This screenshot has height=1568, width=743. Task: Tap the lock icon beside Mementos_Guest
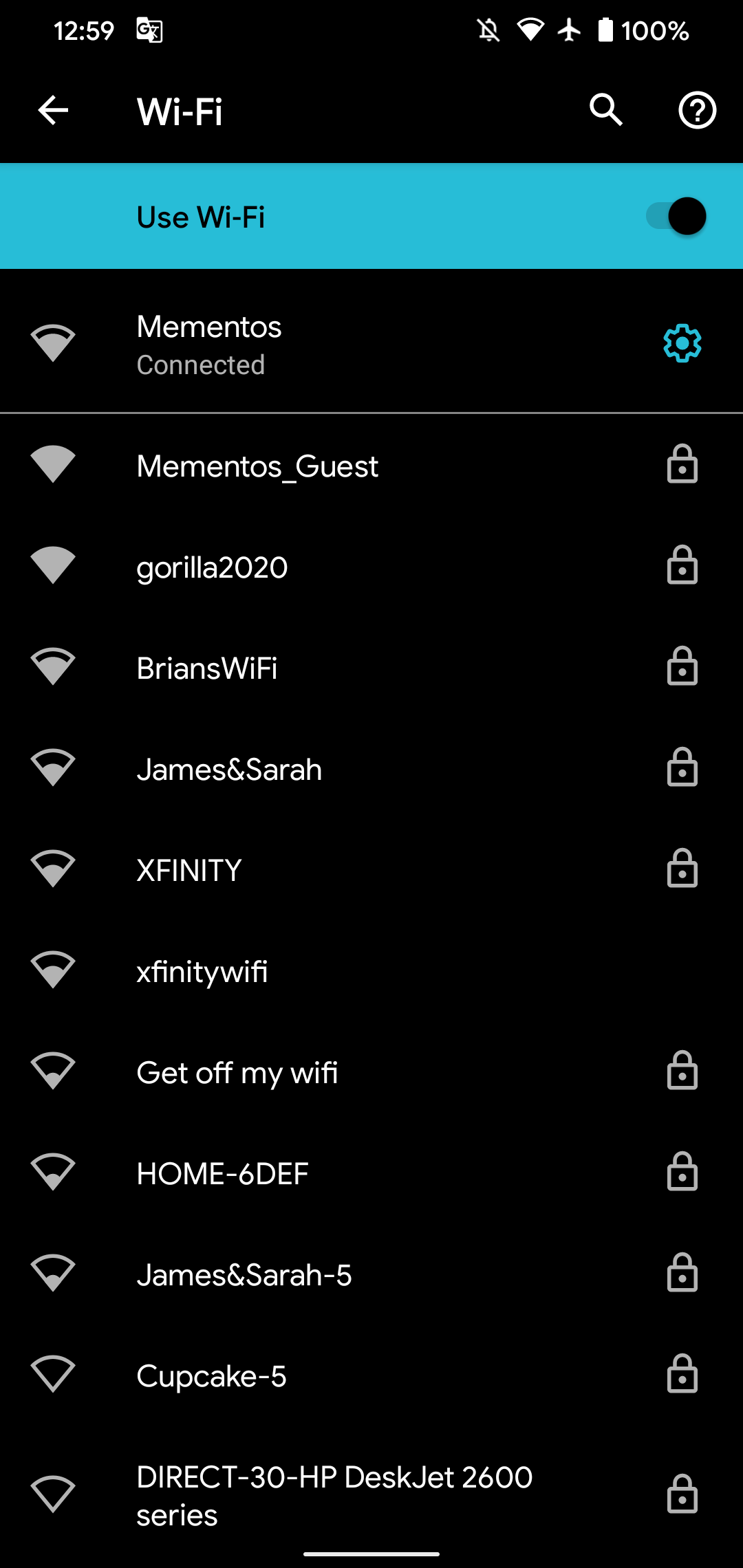click(x=682, y=465)
